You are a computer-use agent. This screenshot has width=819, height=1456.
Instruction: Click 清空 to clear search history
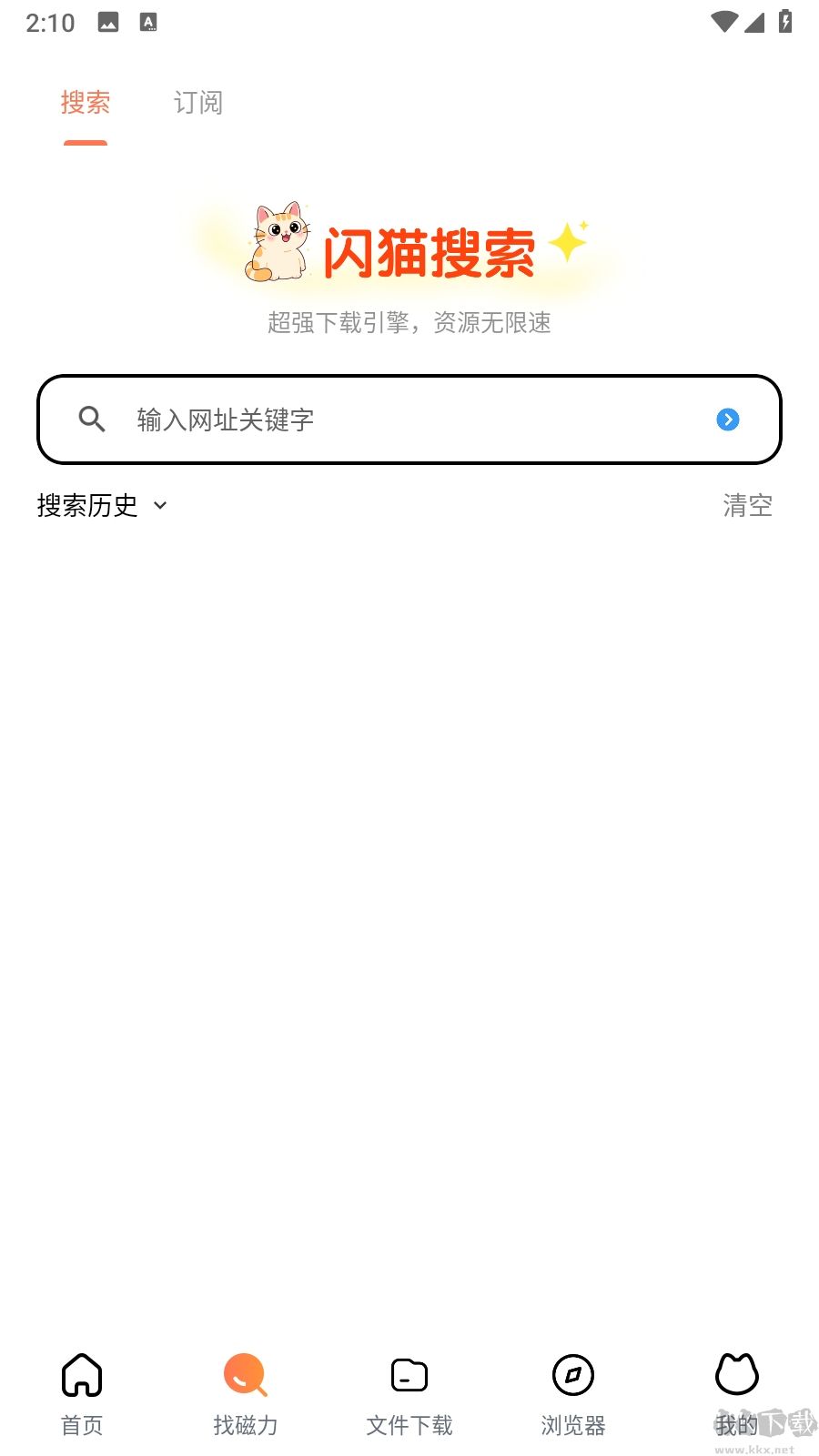point(745,506)
